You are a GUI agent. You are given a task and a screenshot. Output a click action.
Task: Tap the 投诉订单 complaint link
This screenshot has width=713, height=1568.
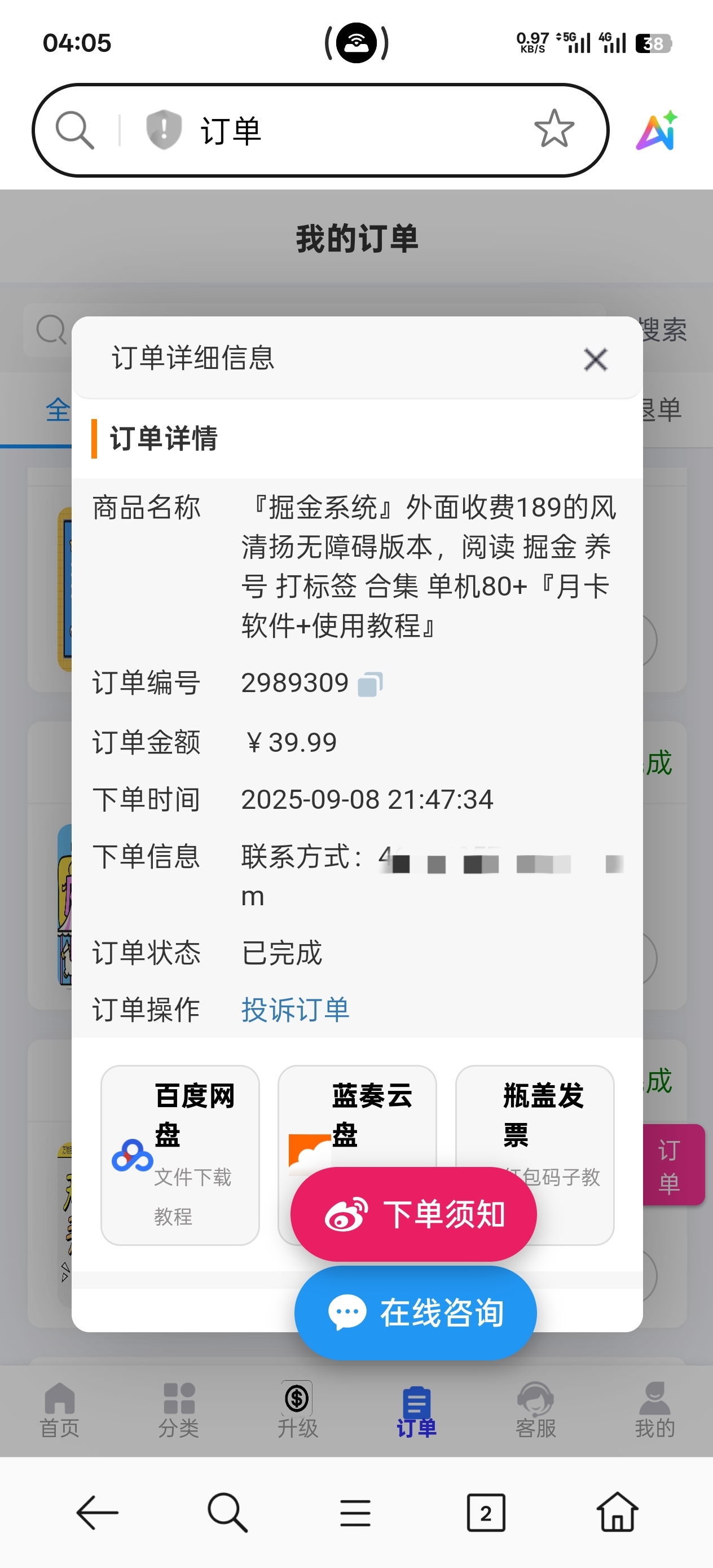(296, 1010)
